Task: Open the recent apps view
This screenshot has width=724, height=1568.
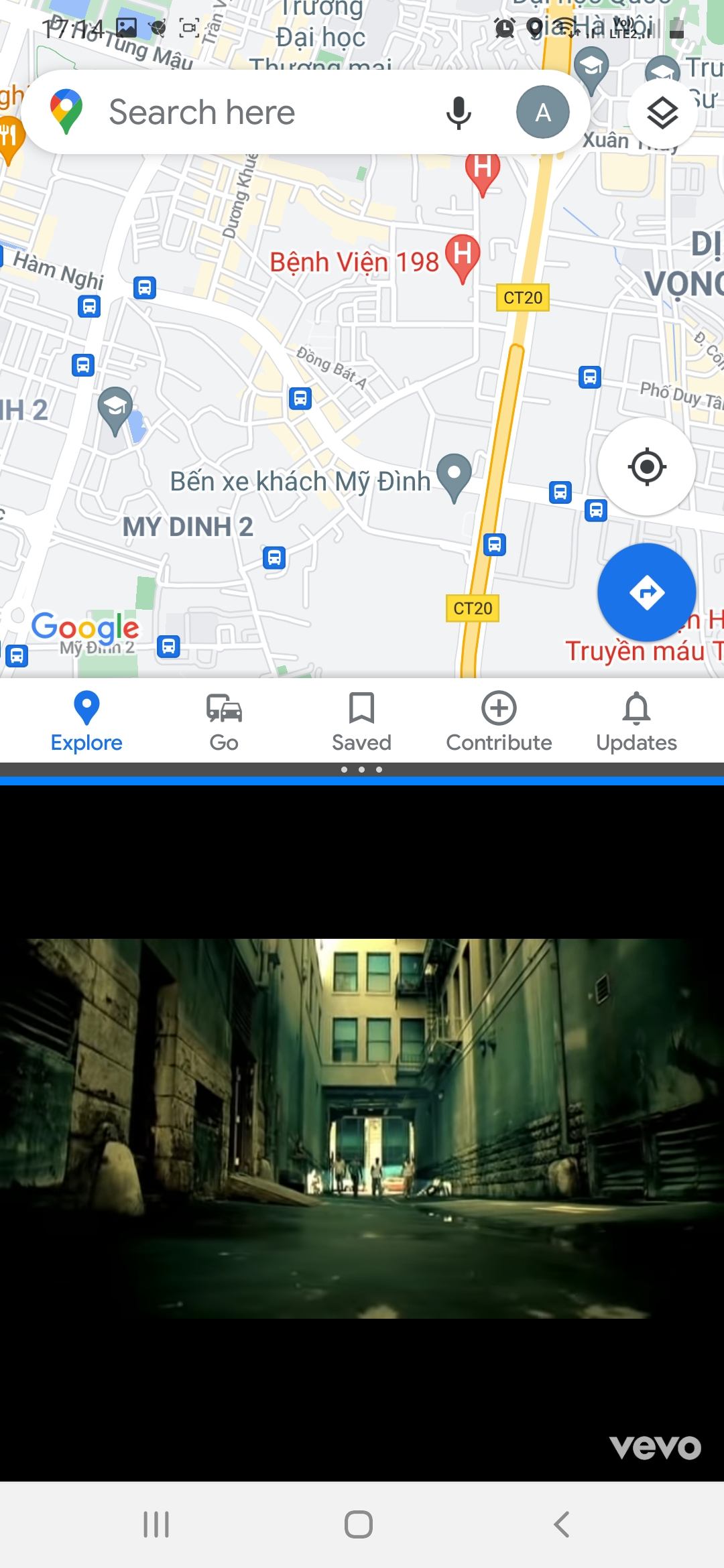Action: coord(156,1524)
